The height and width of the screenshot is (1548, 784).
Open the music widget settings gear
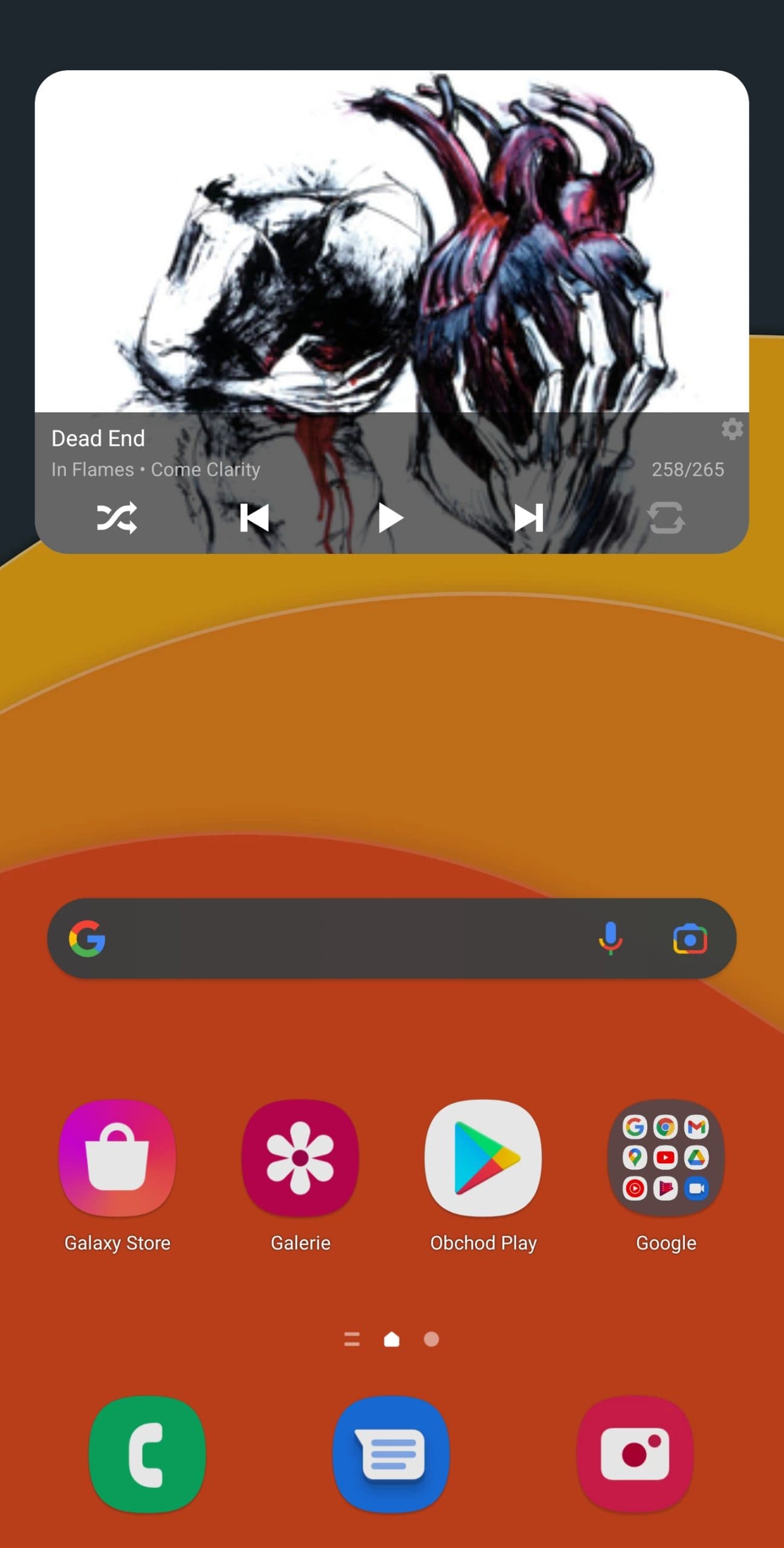tap(732, 429)
